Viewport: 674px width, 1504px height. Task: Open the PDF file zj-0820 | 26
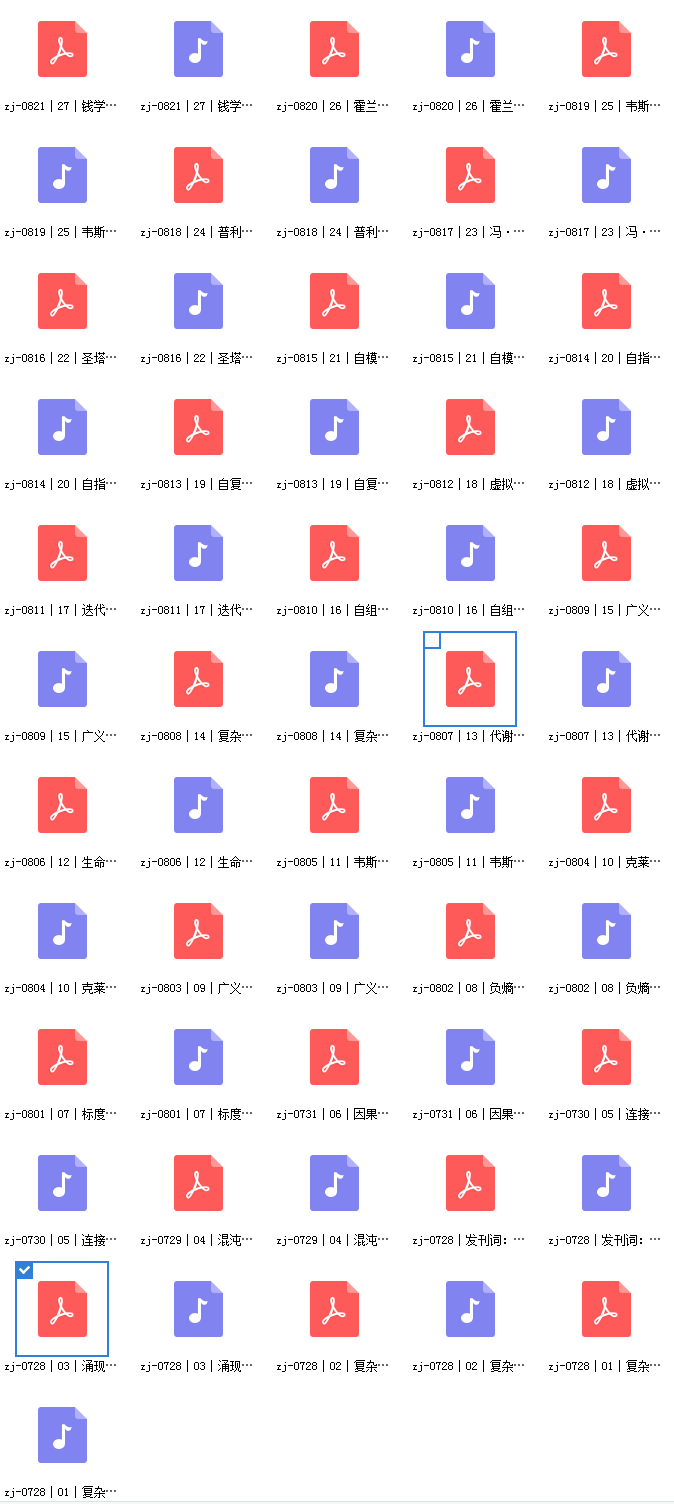[334, 49]
